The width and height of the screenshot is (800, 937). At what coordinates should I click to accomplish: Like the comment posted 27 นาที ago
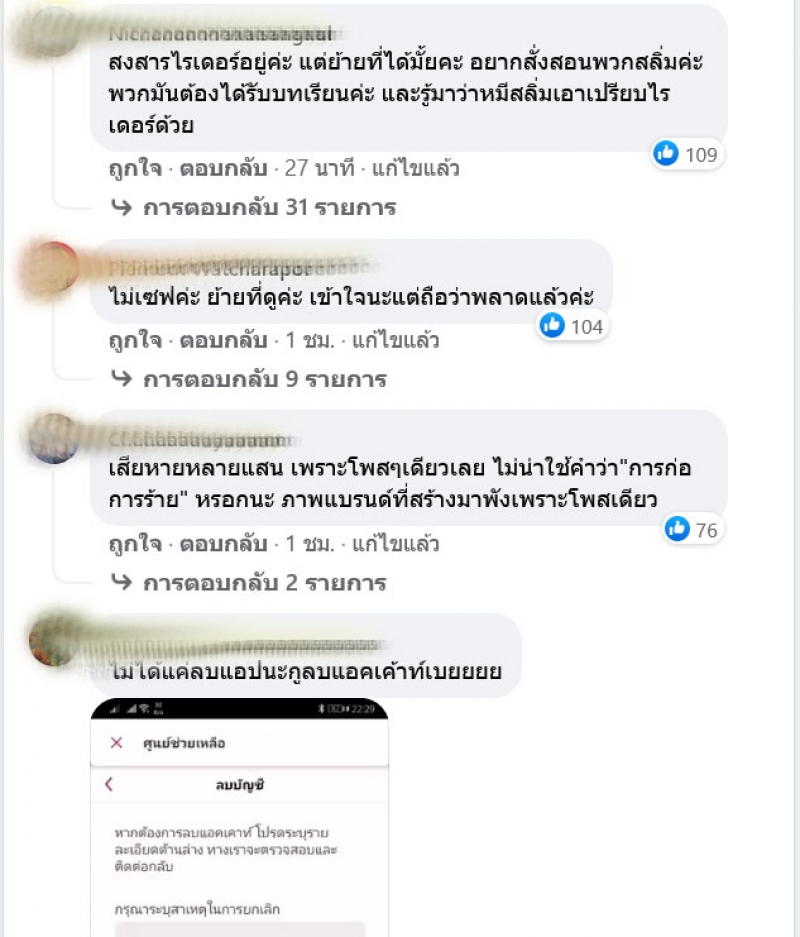pos(135,168)
